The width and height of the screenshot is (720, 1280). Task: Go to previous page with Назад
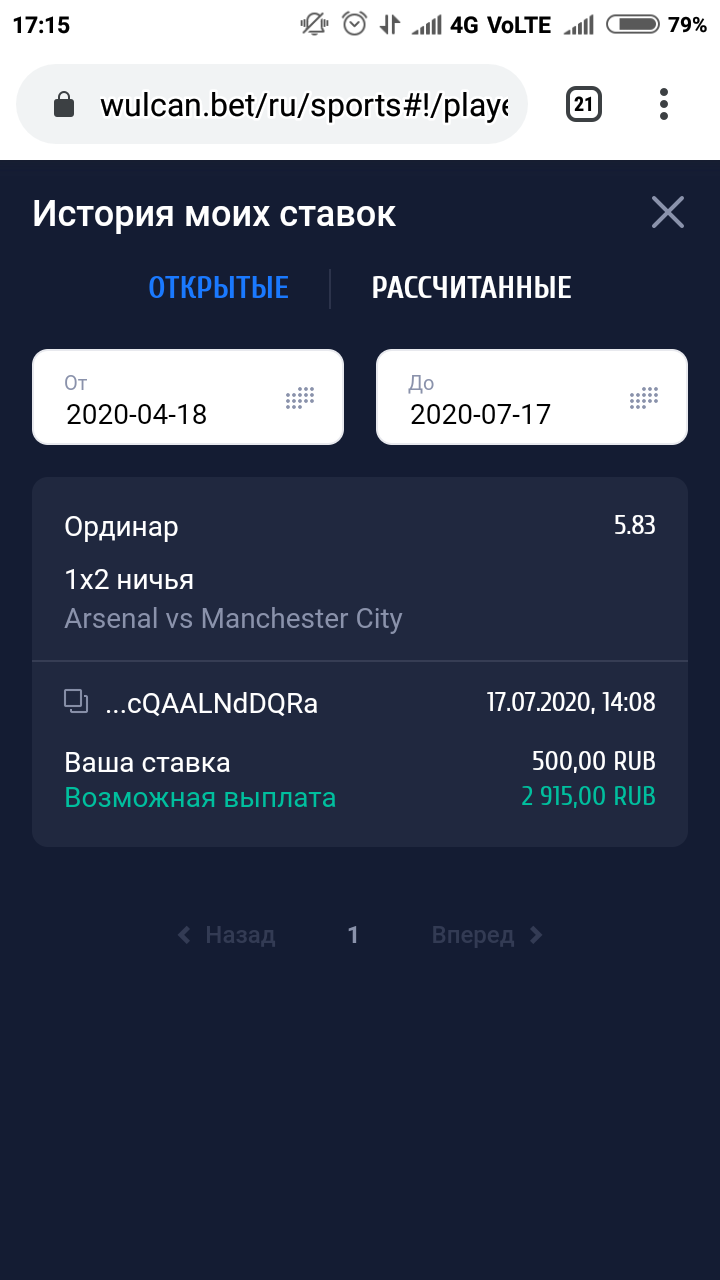point(227,935)
